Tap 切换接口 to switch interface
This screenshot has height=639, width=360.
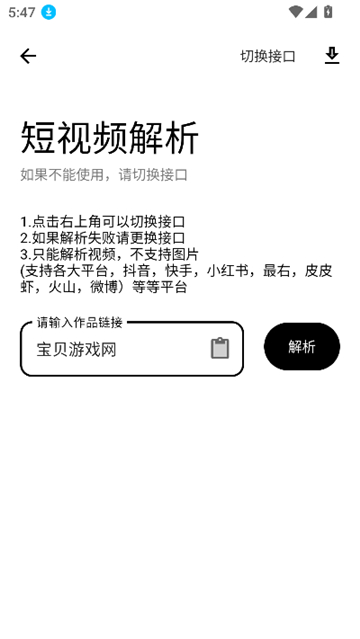267,56
